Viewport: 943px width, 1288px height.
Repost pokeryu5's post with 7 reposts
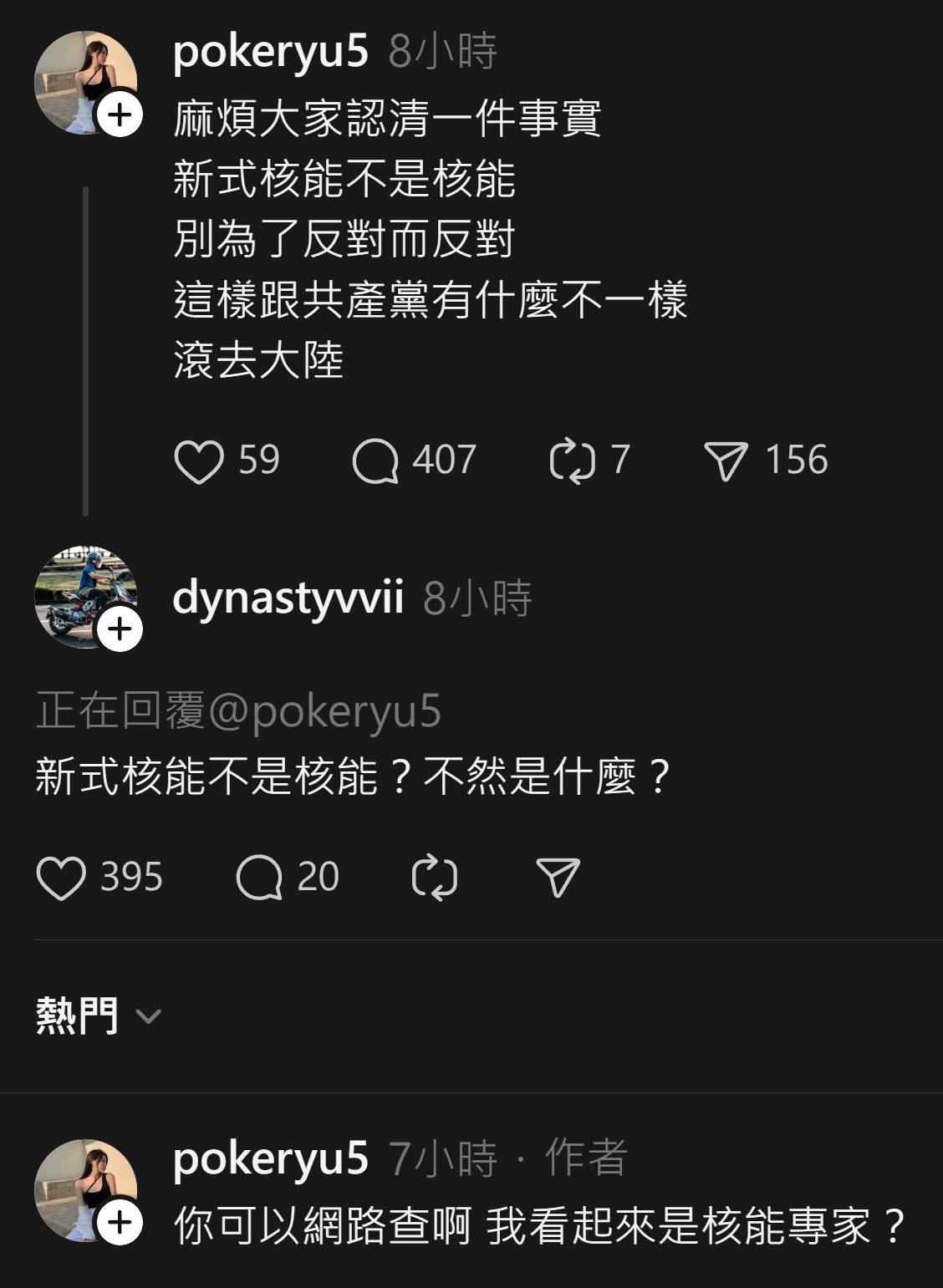[x=572, y=461]
